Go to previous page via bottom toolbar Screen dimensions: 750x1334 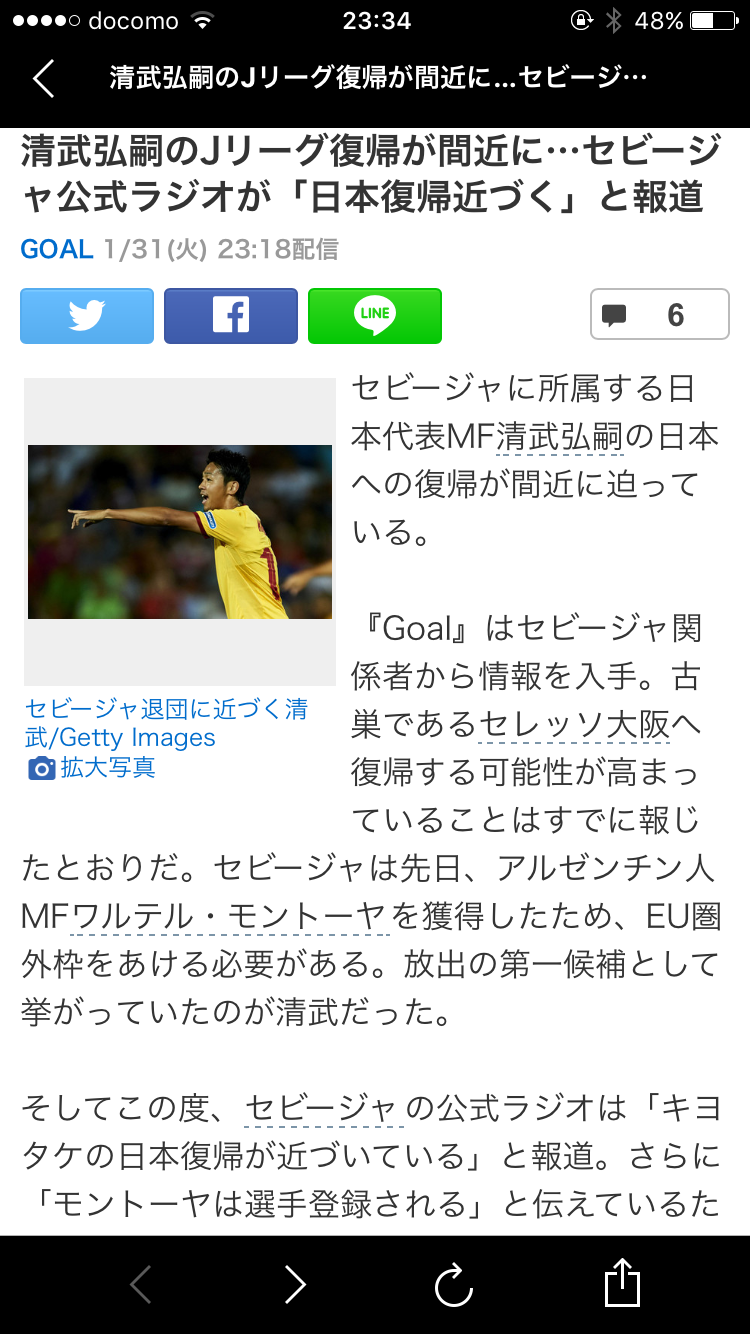click(x=141, y=1284)
